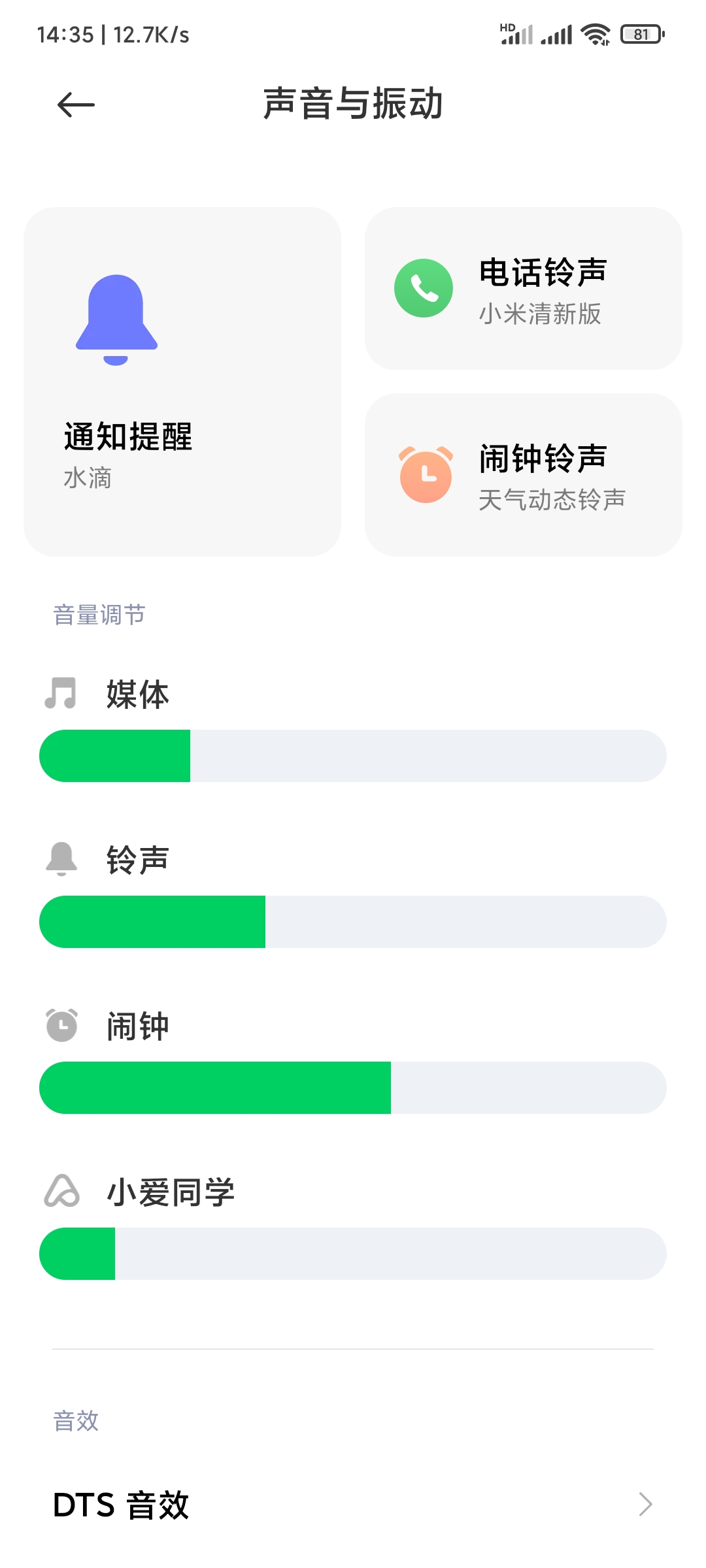Set the 闹钟 alarm volume slider

click(x=353, y=1088)
